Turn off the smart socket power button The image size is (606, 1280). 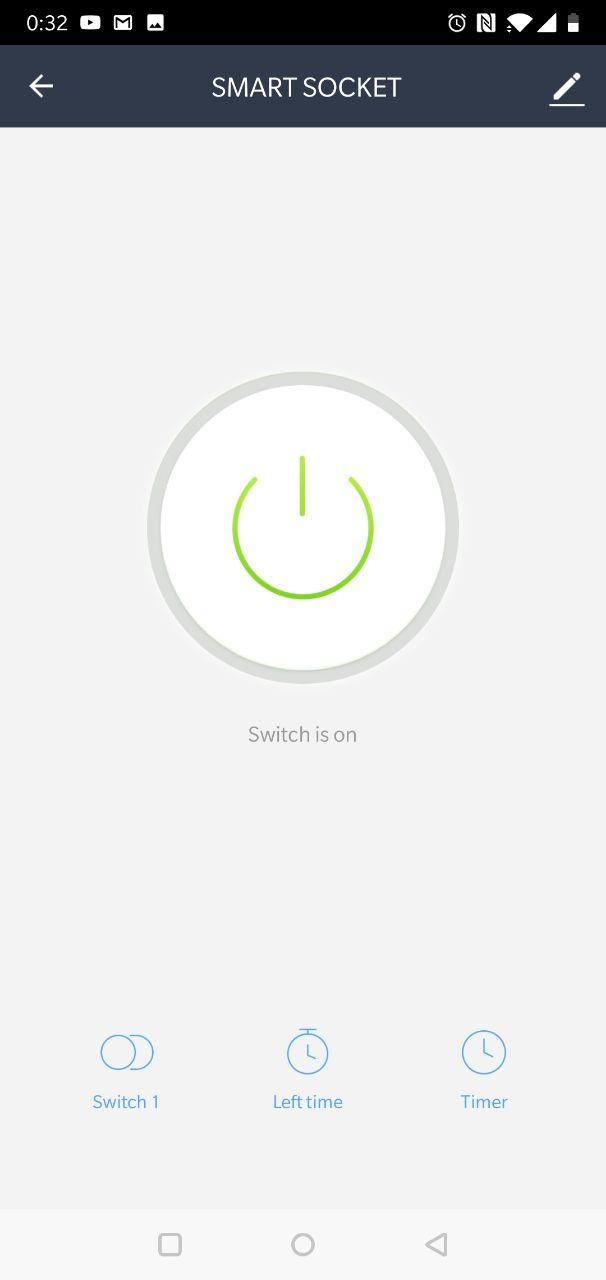(x=303, y=527)
